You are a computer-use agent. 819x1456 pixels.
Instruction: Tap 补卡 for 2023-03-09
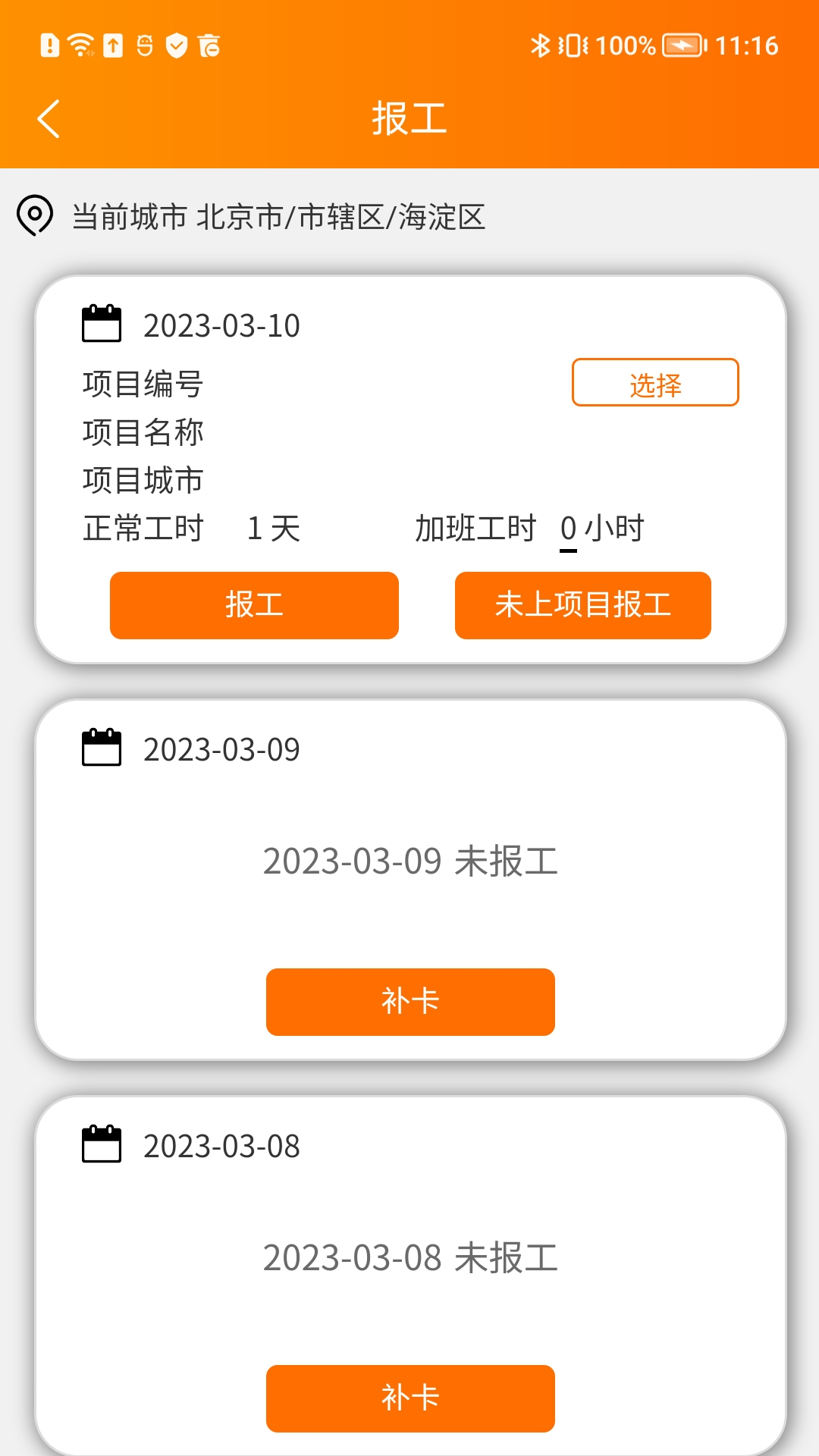click(x=410, y=1002)
